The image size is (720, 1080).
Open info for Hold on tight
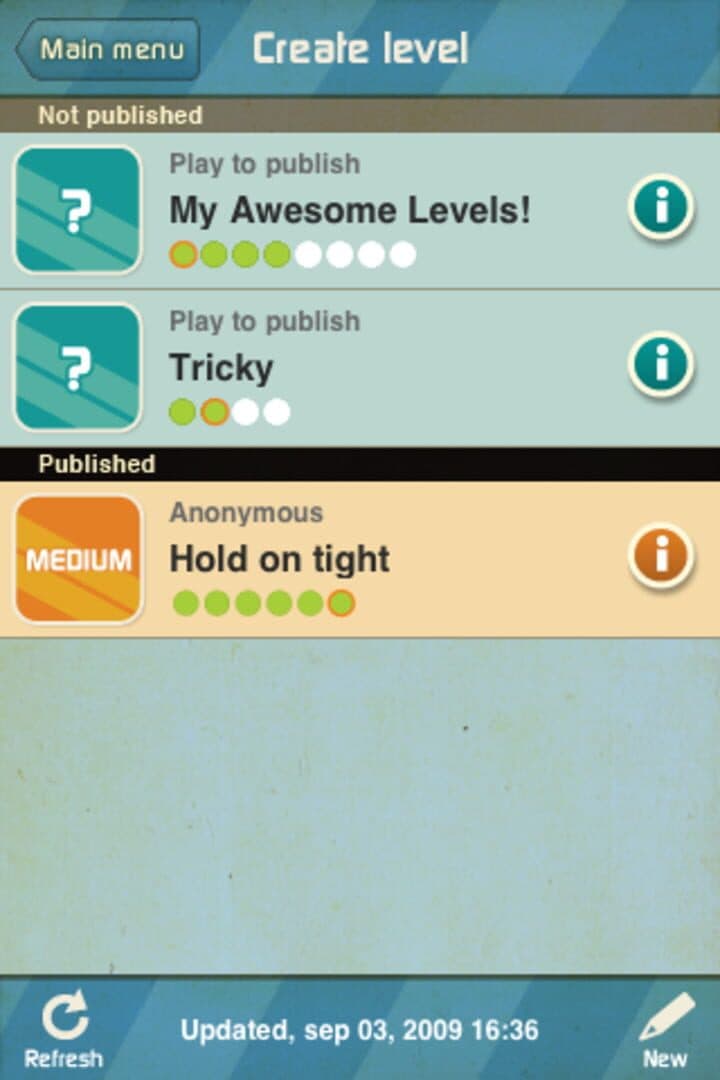click(661, 555)
